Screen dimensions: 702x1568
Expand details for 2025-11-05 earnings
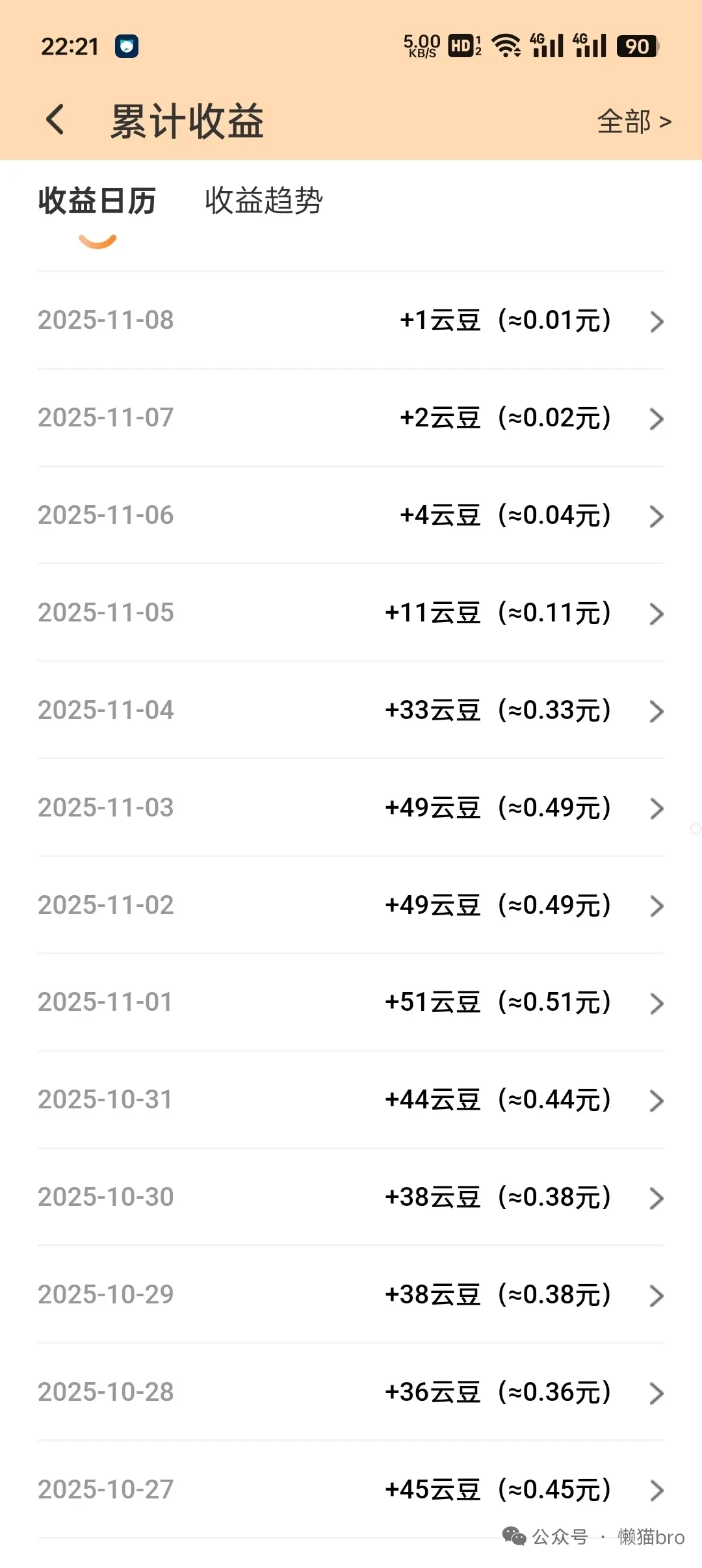pos(656,614)
